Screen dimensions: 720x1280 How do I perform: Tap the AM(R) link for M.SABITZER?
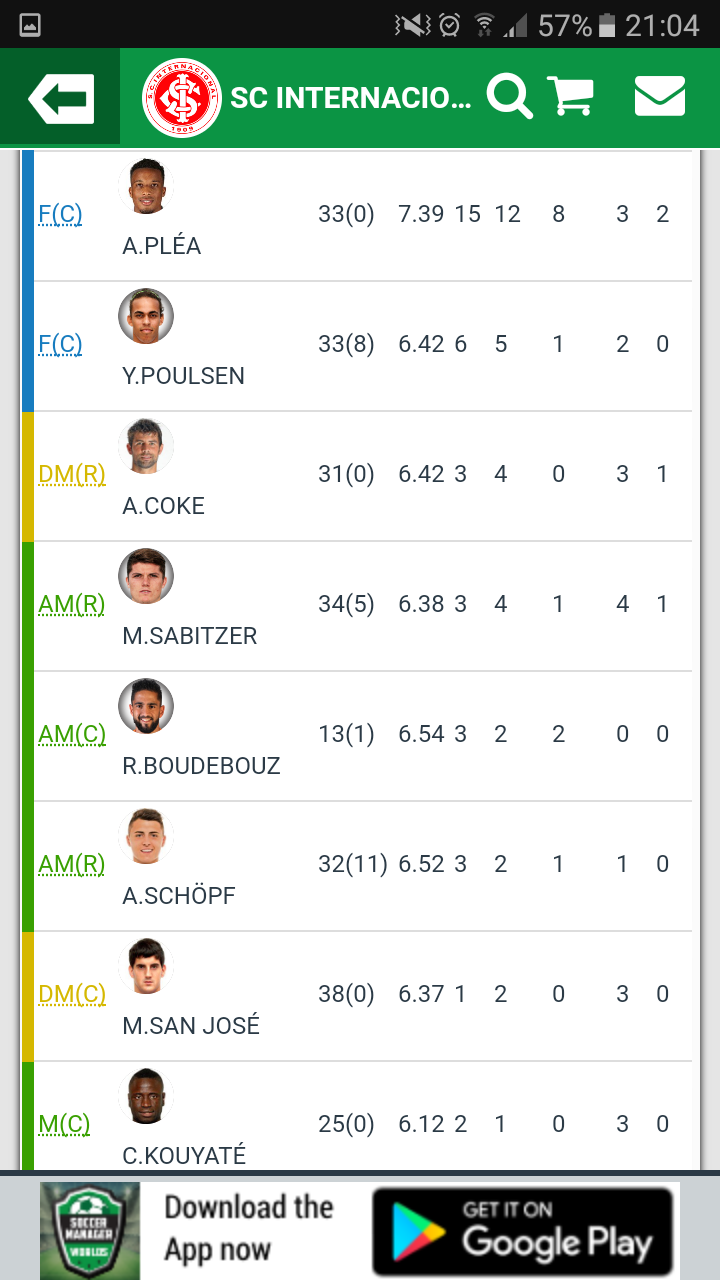pyautogui.click(x=71, y=604)
